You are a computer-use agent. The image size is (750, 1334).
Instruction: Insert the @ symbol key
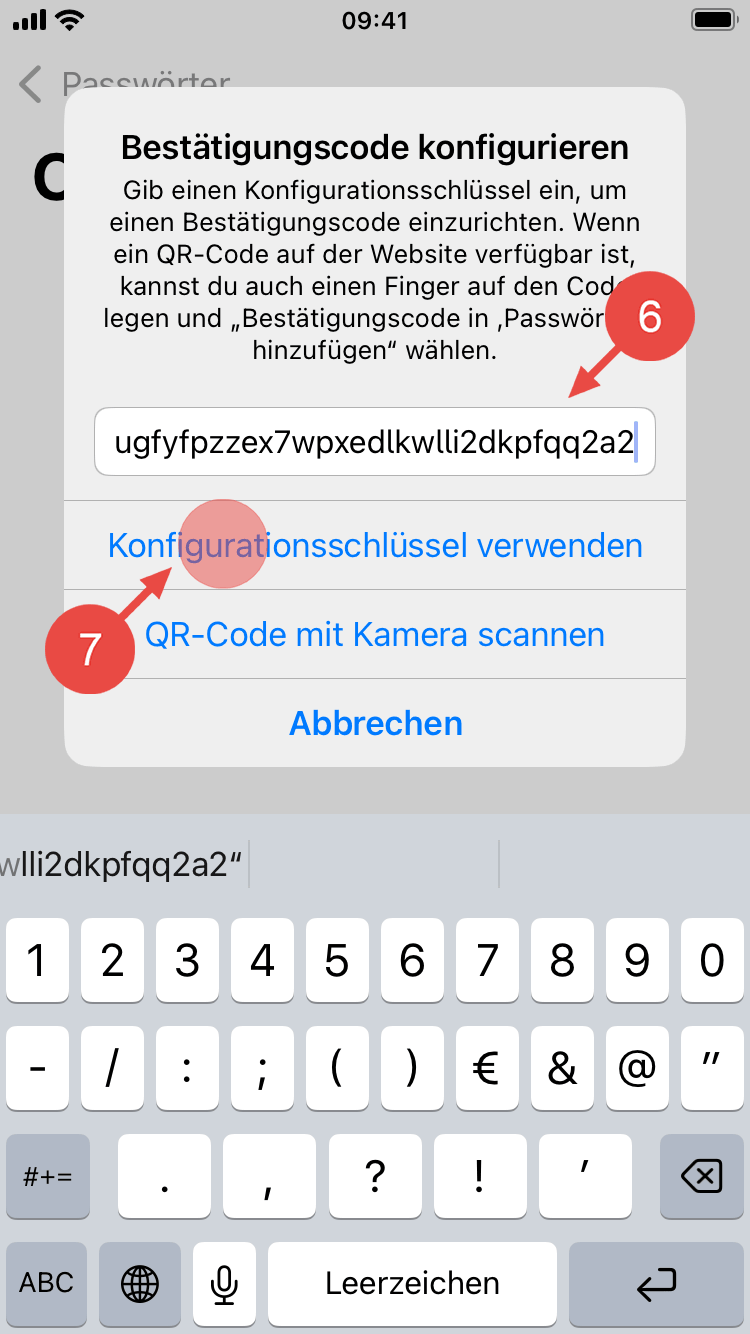click(x=637, y=1069)
